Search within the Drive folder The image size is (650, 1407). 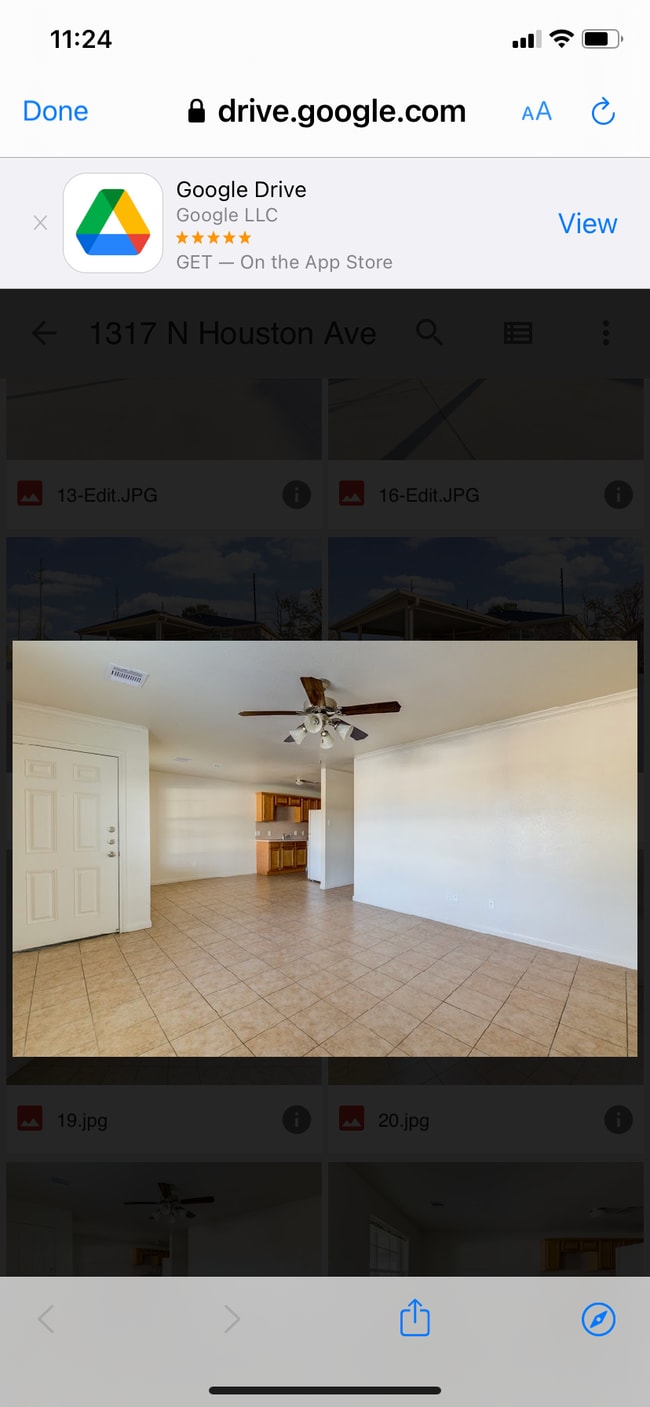(429, 333)
